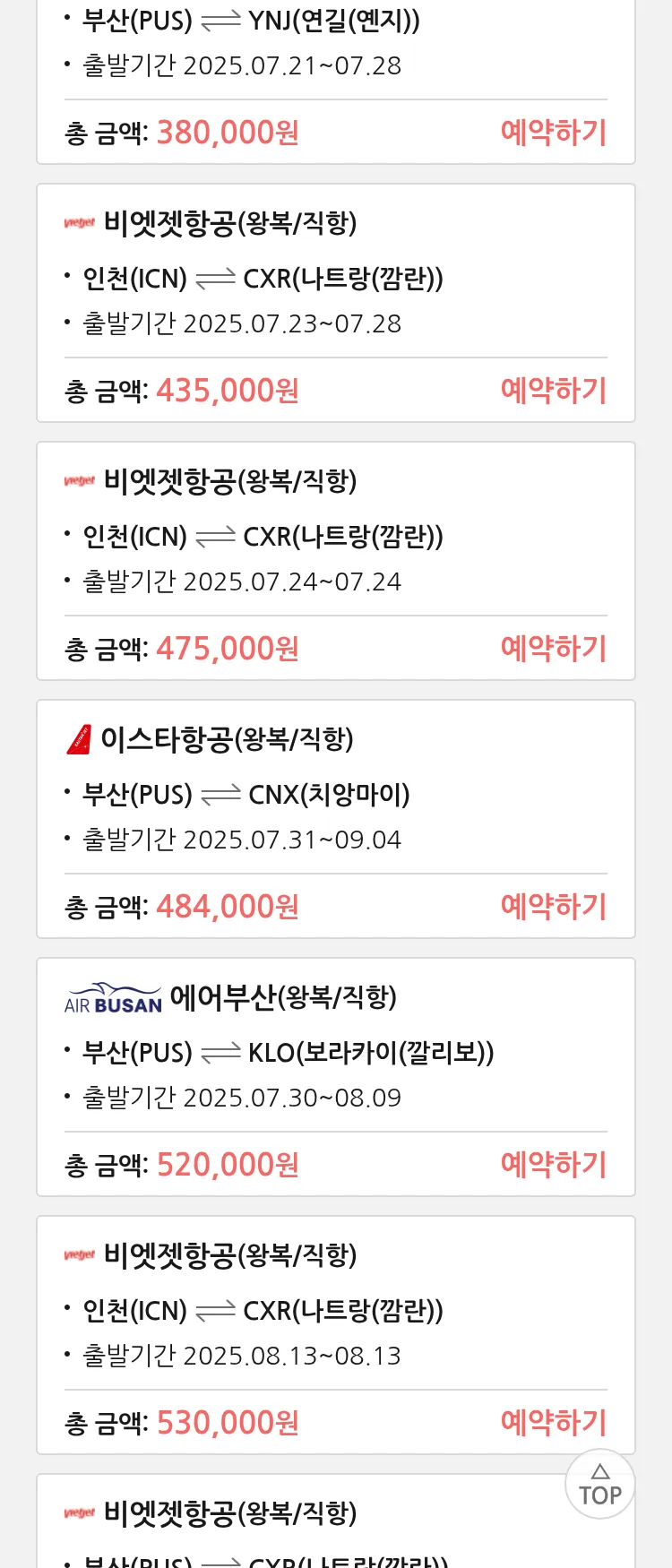Reserve the 475,000원 인천–CXR flight
This screenshot has width=672, height=1568.
click(553, 649)
